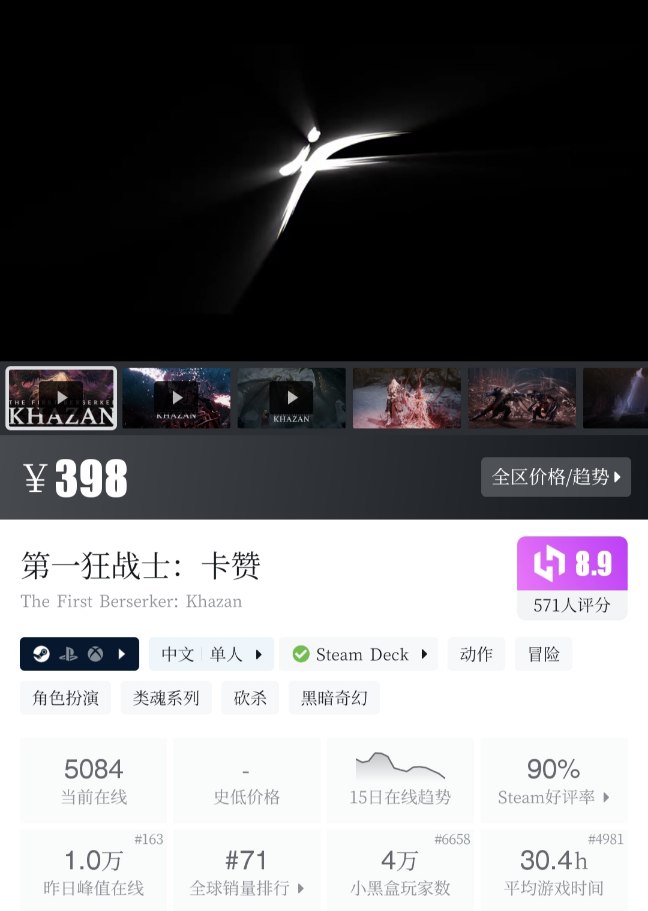648x911 pixels.
Task: Select the 动作 tag
Action: click(x=476, y=654)
